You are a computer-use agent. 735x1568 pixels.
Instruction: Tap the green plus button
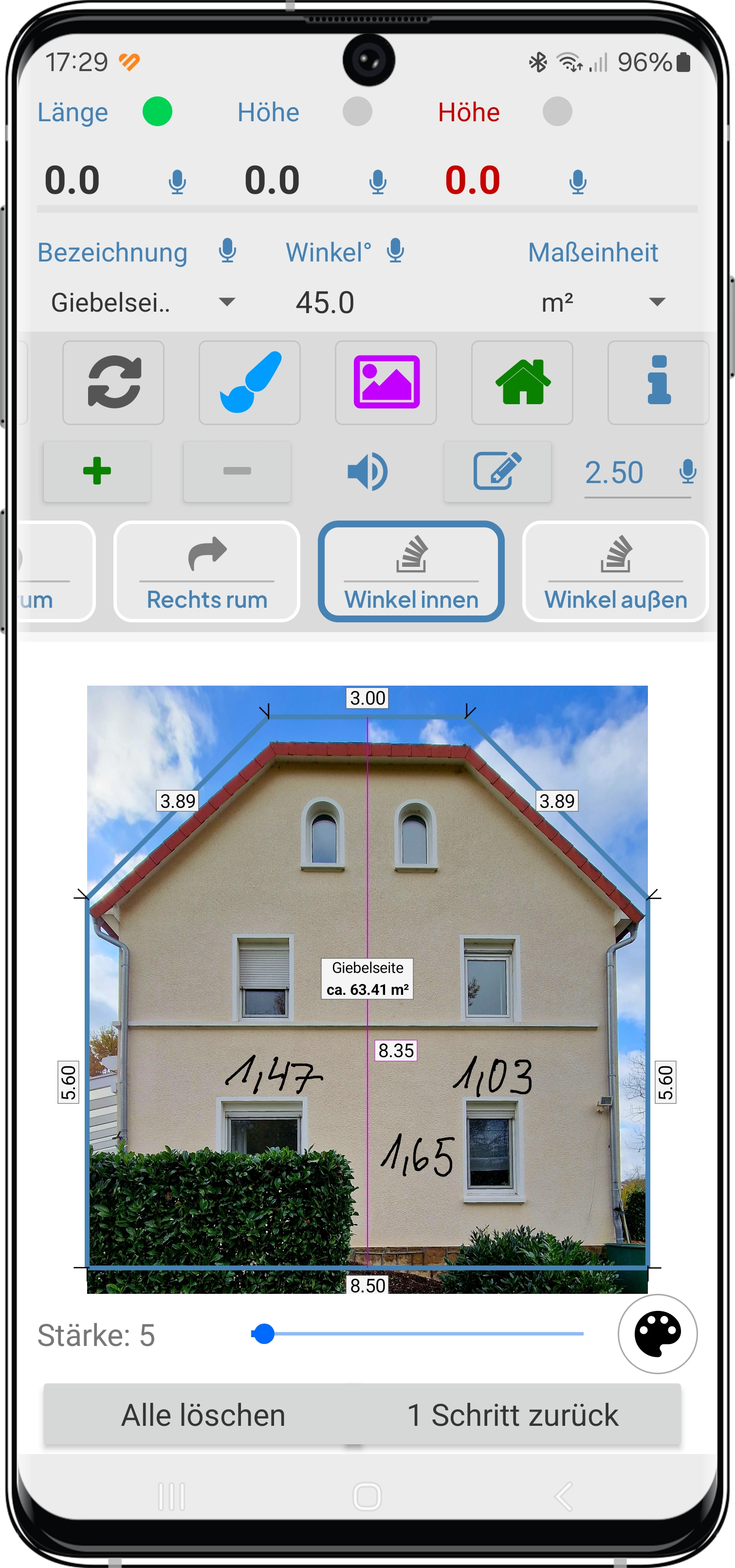tap(97, 472)
